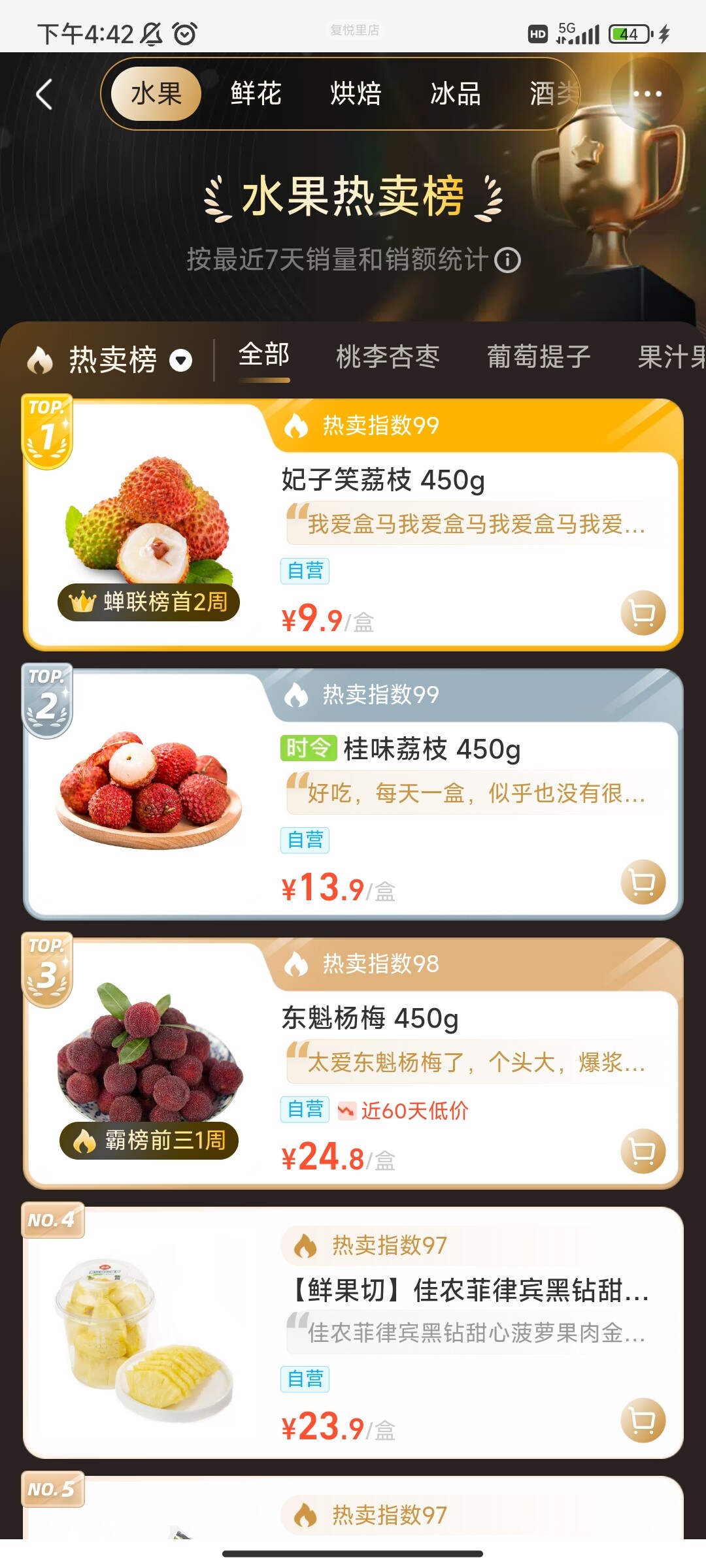Image resolution: width=706 pixels, height=1568 pixels.
Task: Switch to the 烘焙 category tab
Action: coord(356,94)
